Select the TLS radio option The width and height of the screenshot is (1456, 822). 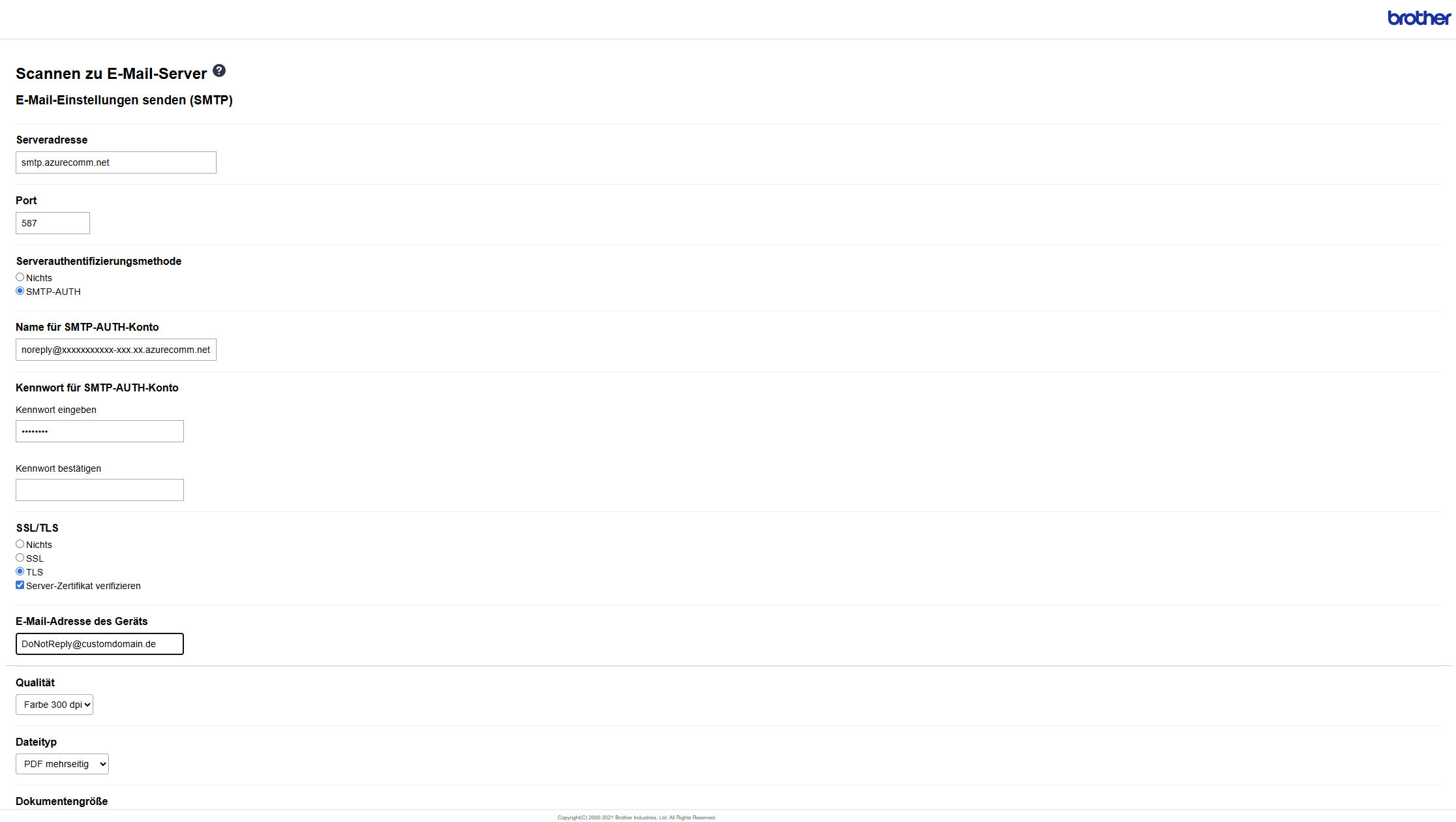pyautogui.click(x=20, y=571)
